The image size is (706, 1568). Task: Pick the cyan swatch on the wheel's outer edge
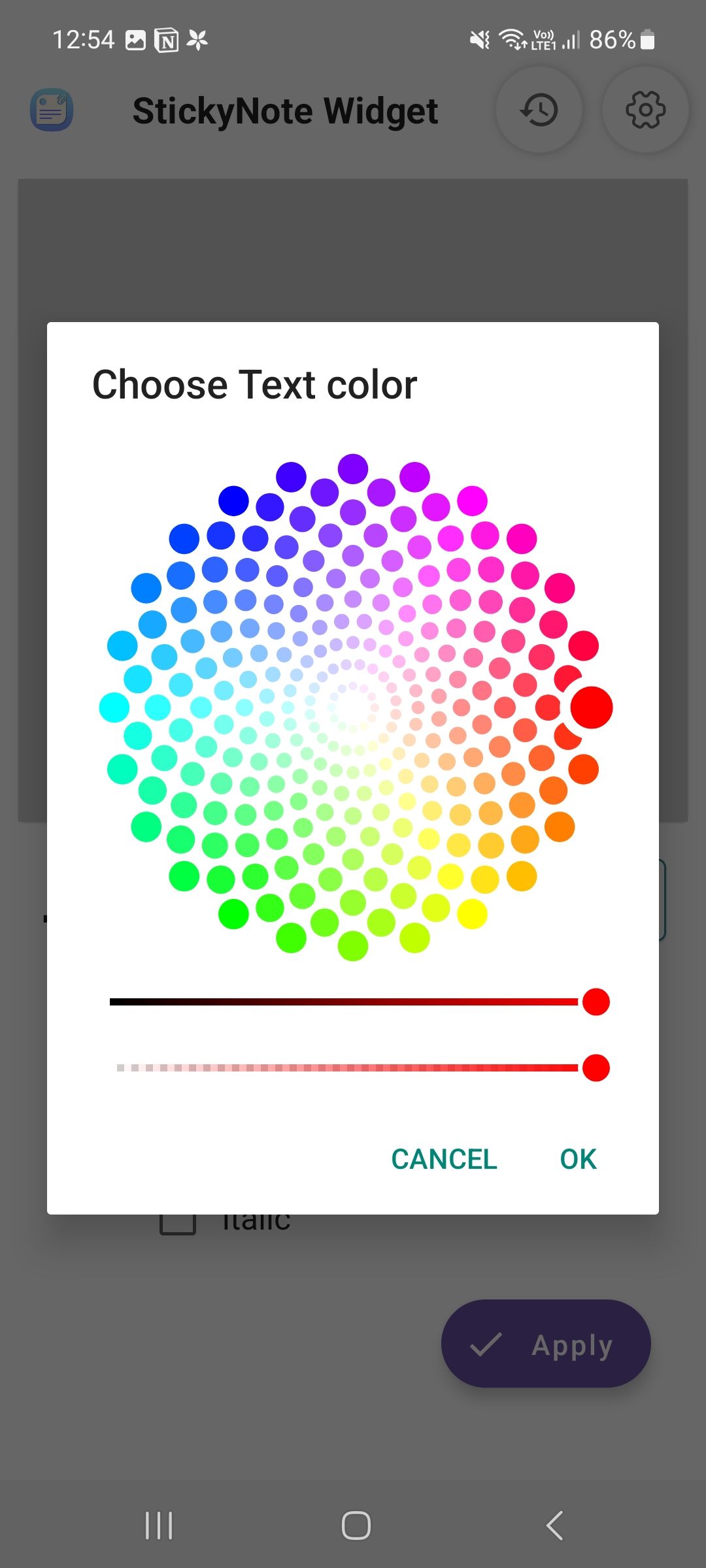114,708
